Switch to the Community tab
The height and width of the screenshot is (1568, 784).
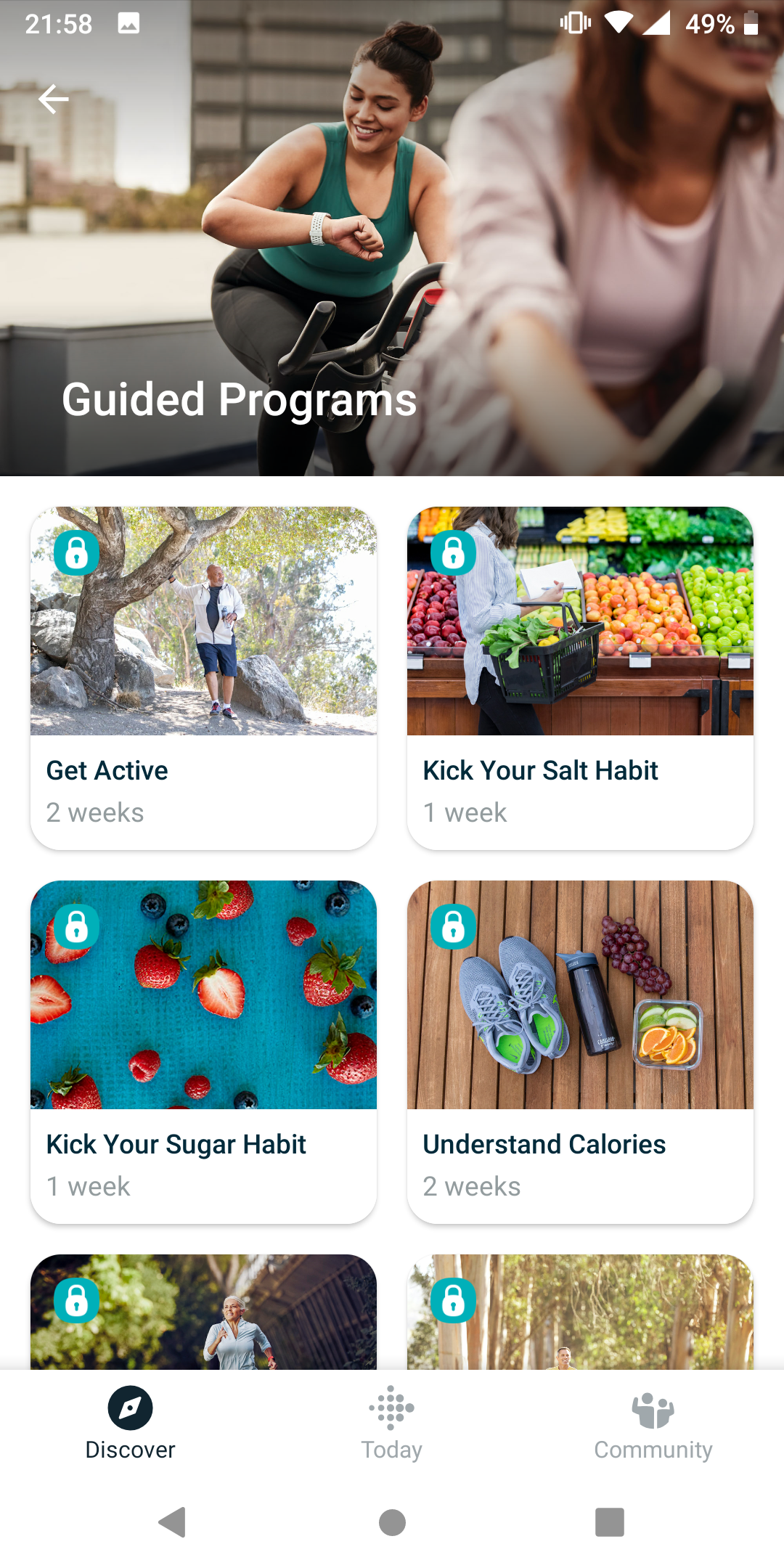click(653, 1423)
